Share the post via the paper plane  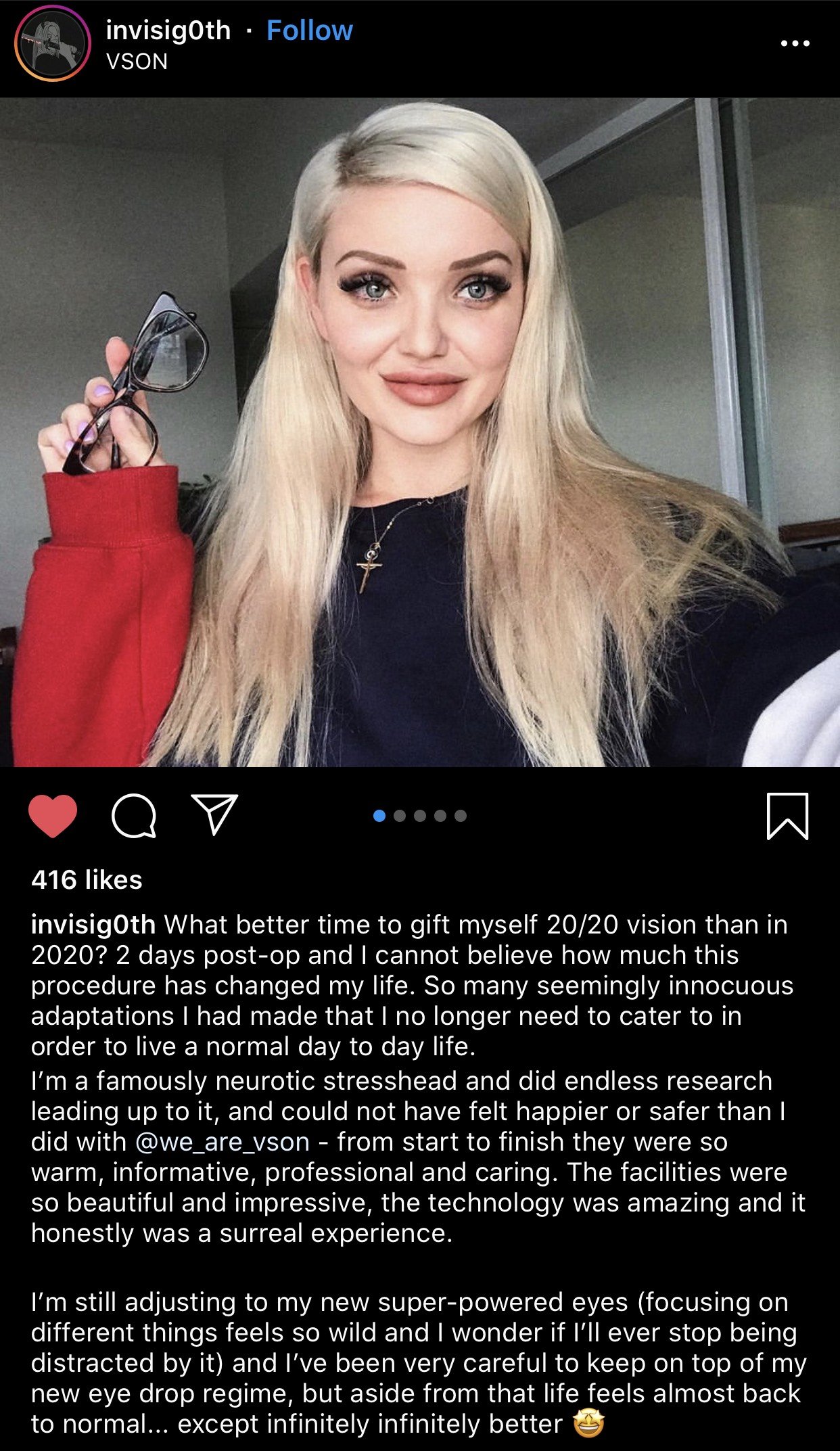pyautogui.click(x=215, y=814)
